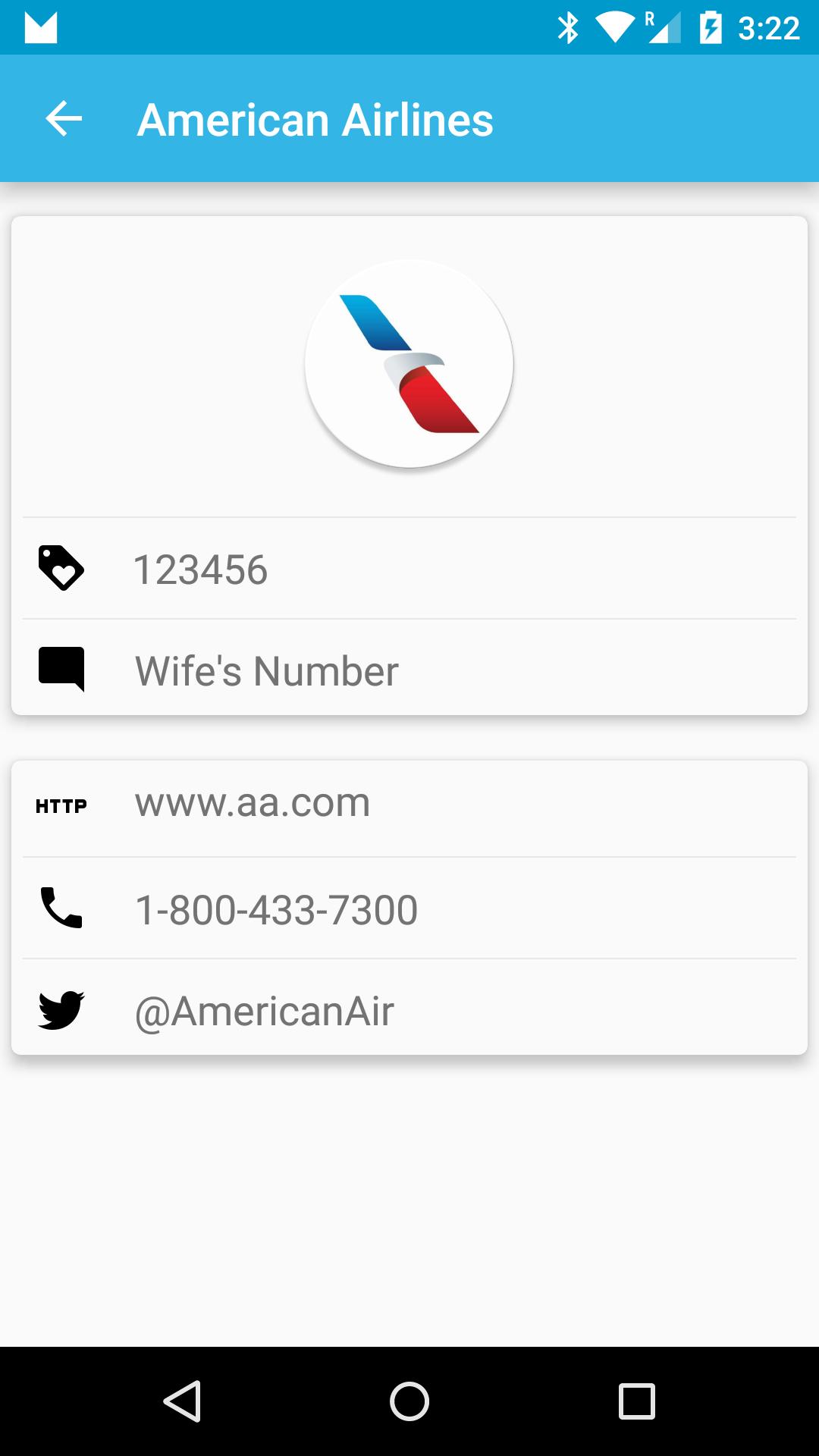
Task: Select the HTTP icon beside the website
Action: pos(61,805)
